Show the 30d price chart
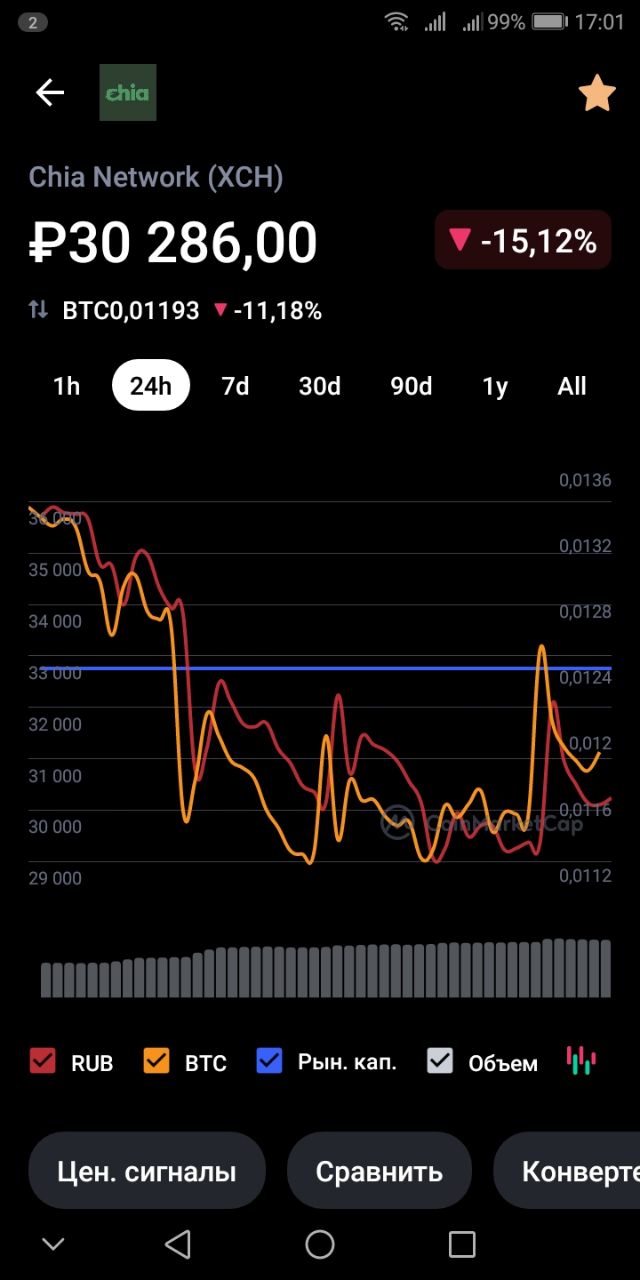Screen dimensions: 640x1280 pos(320,386)
